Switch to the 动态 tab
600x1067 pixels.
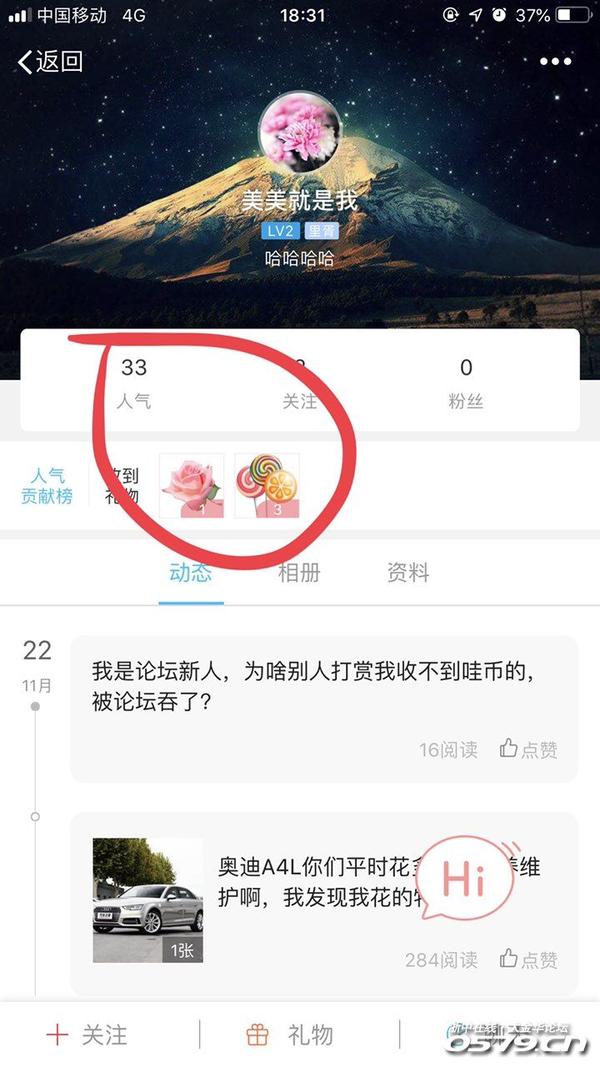(190, 573)
